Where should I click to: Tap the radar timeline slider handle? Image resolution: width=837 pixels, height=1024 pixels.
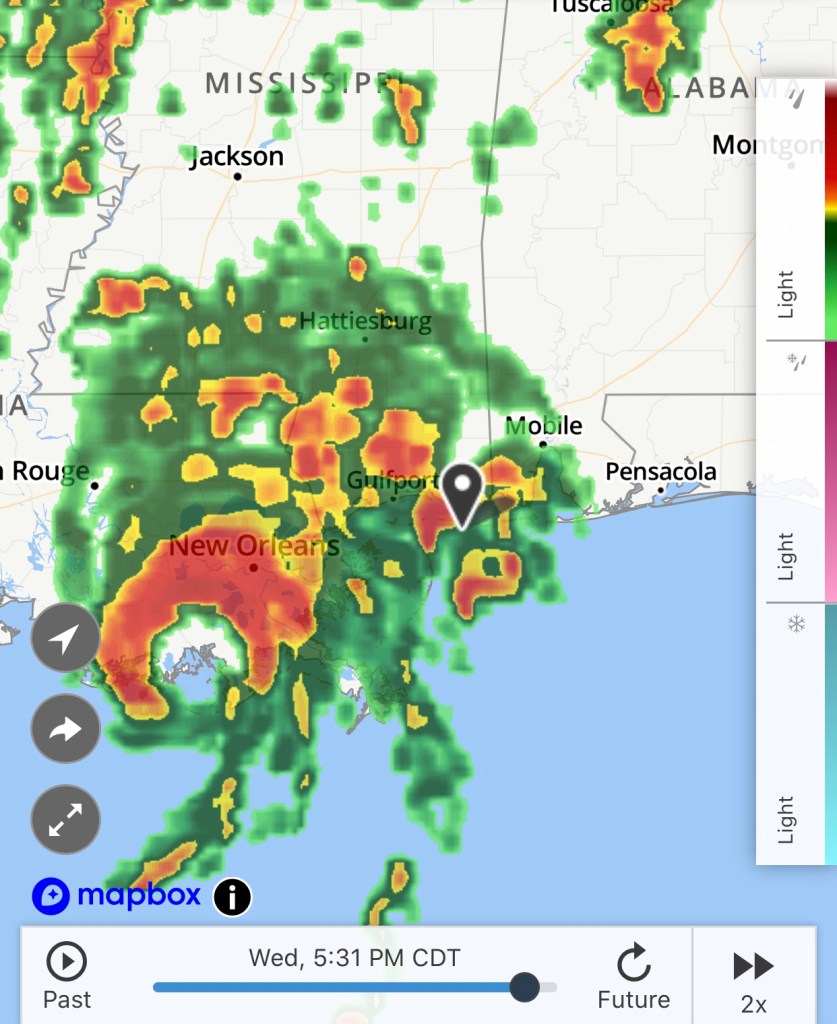coord(524,987)
